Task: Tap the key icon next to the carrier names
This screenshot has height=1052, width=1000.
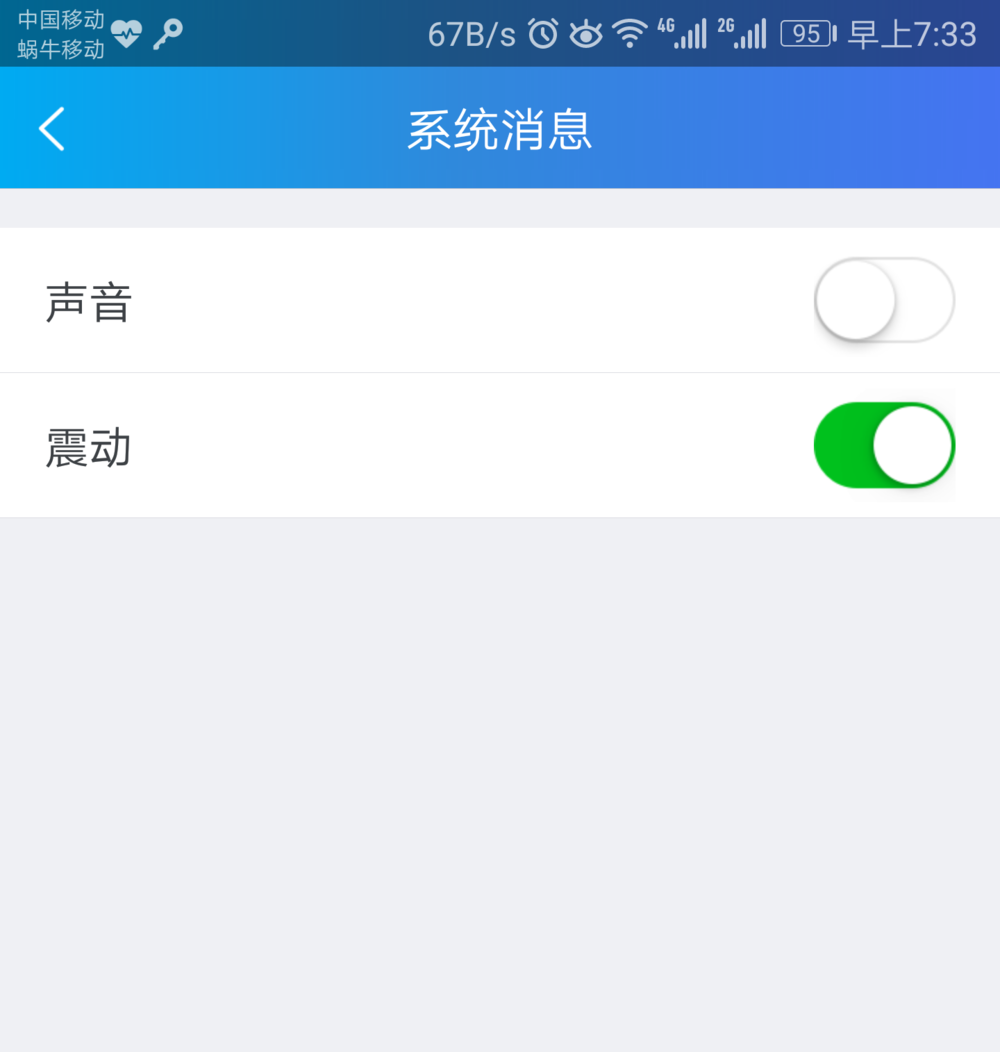Action: [x=167, y=33]
